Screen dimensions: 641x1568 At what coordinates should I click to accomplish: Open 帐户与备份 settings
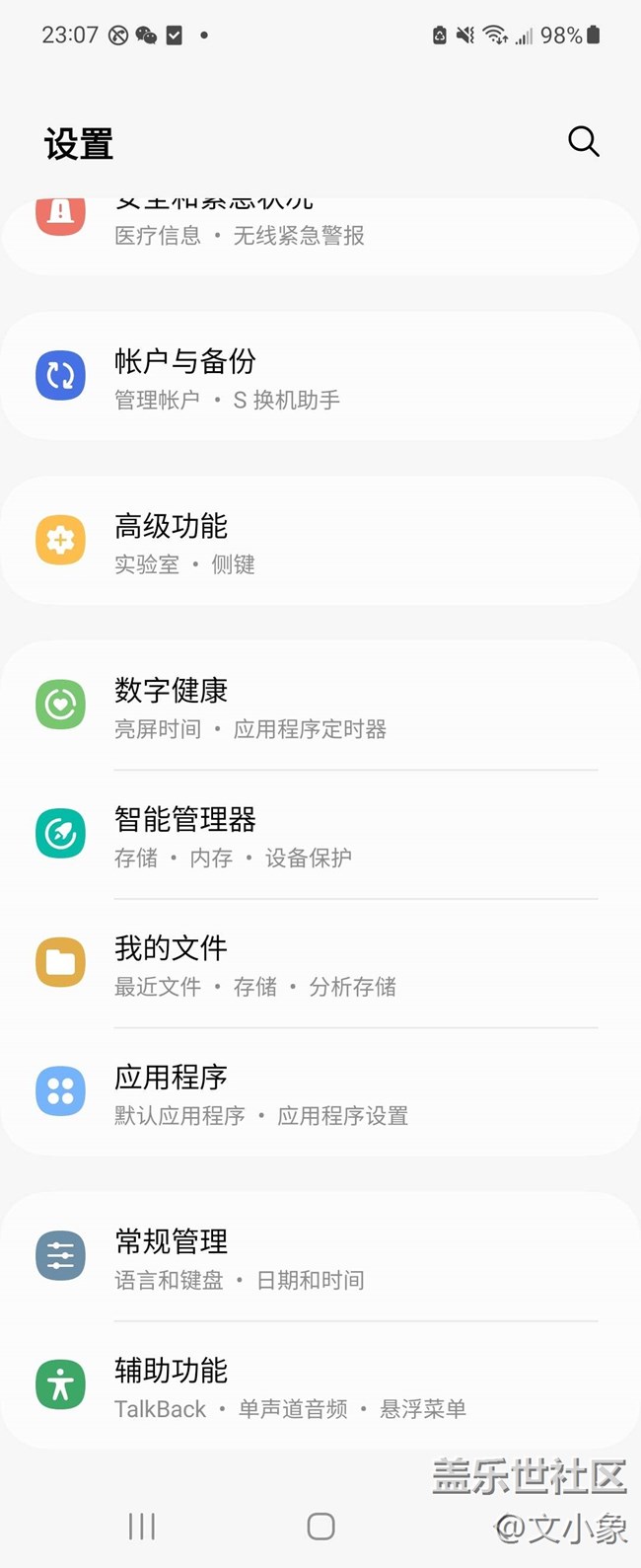coord(320,378)
